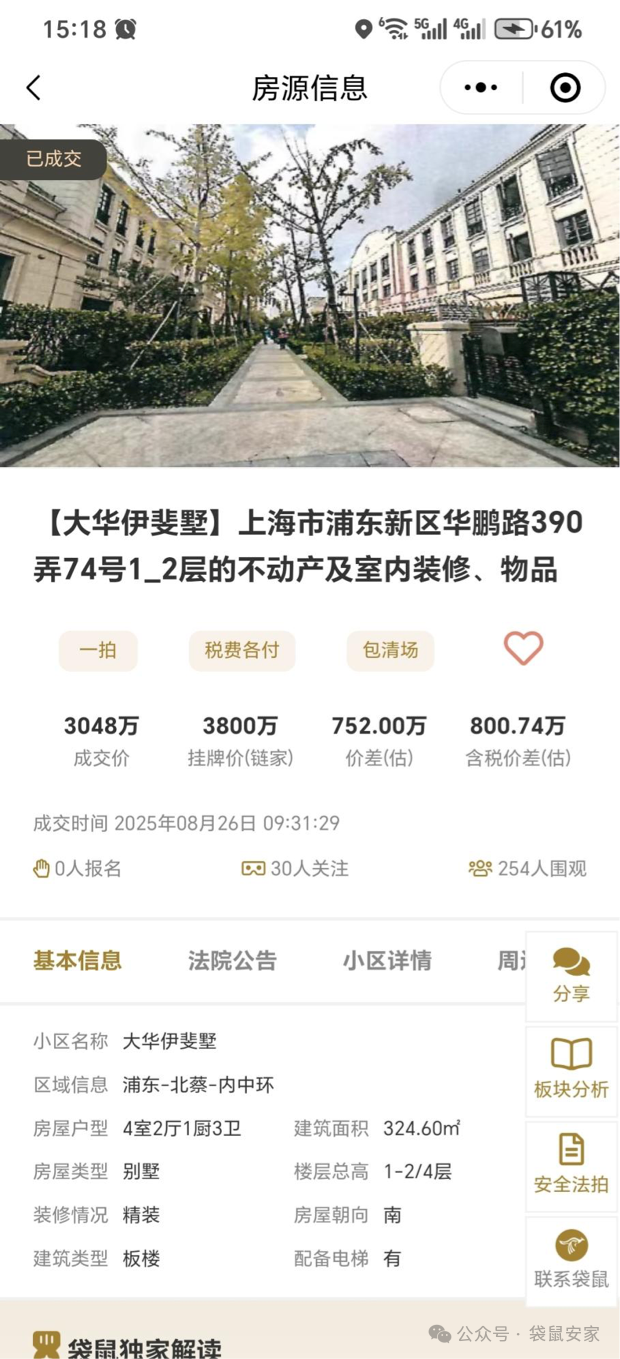The width and height of the screenshot is (620, 1359).
Task: Open the 安全法拍 side button
Action: 571,1165
